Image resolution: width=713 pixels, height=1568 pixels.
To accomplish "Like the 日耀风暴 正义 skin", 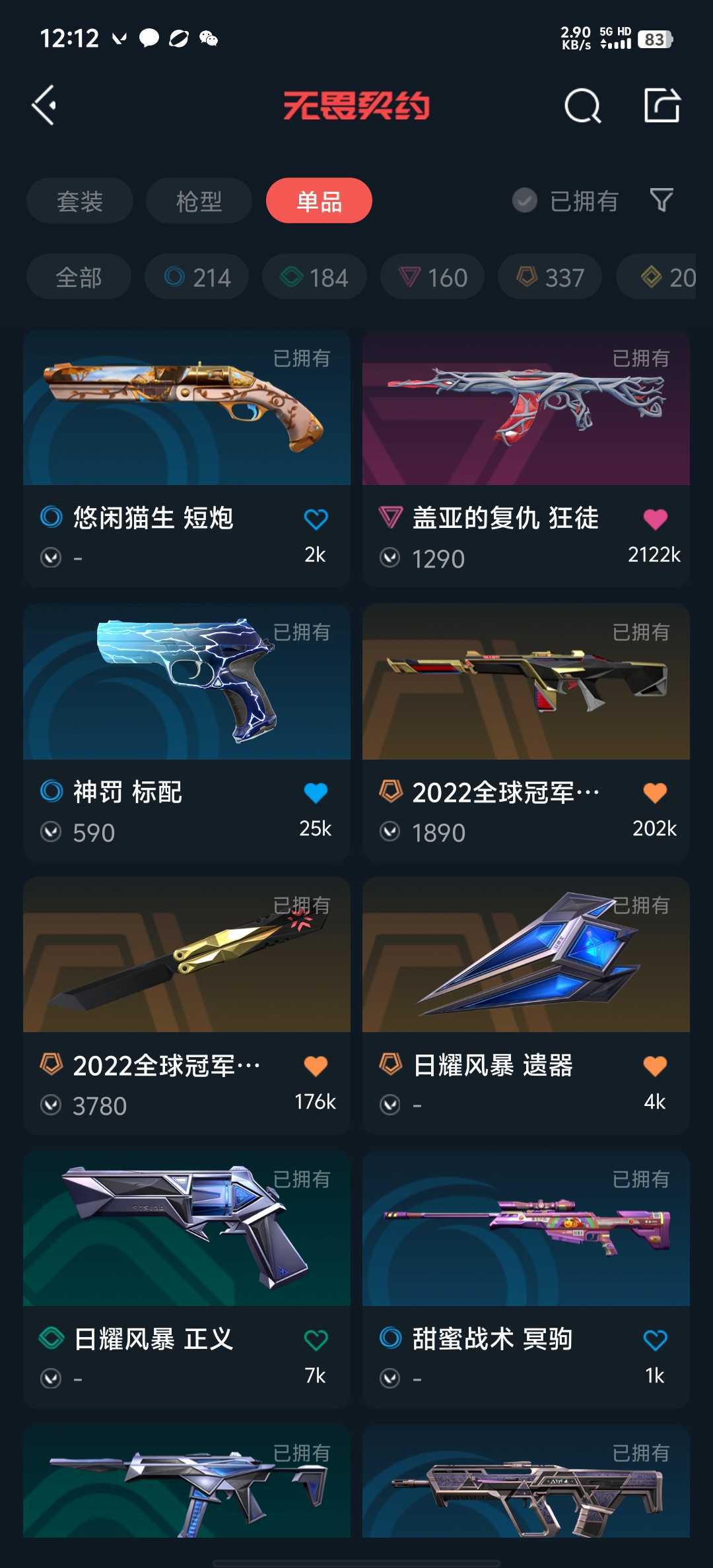I will [316, 1340].
